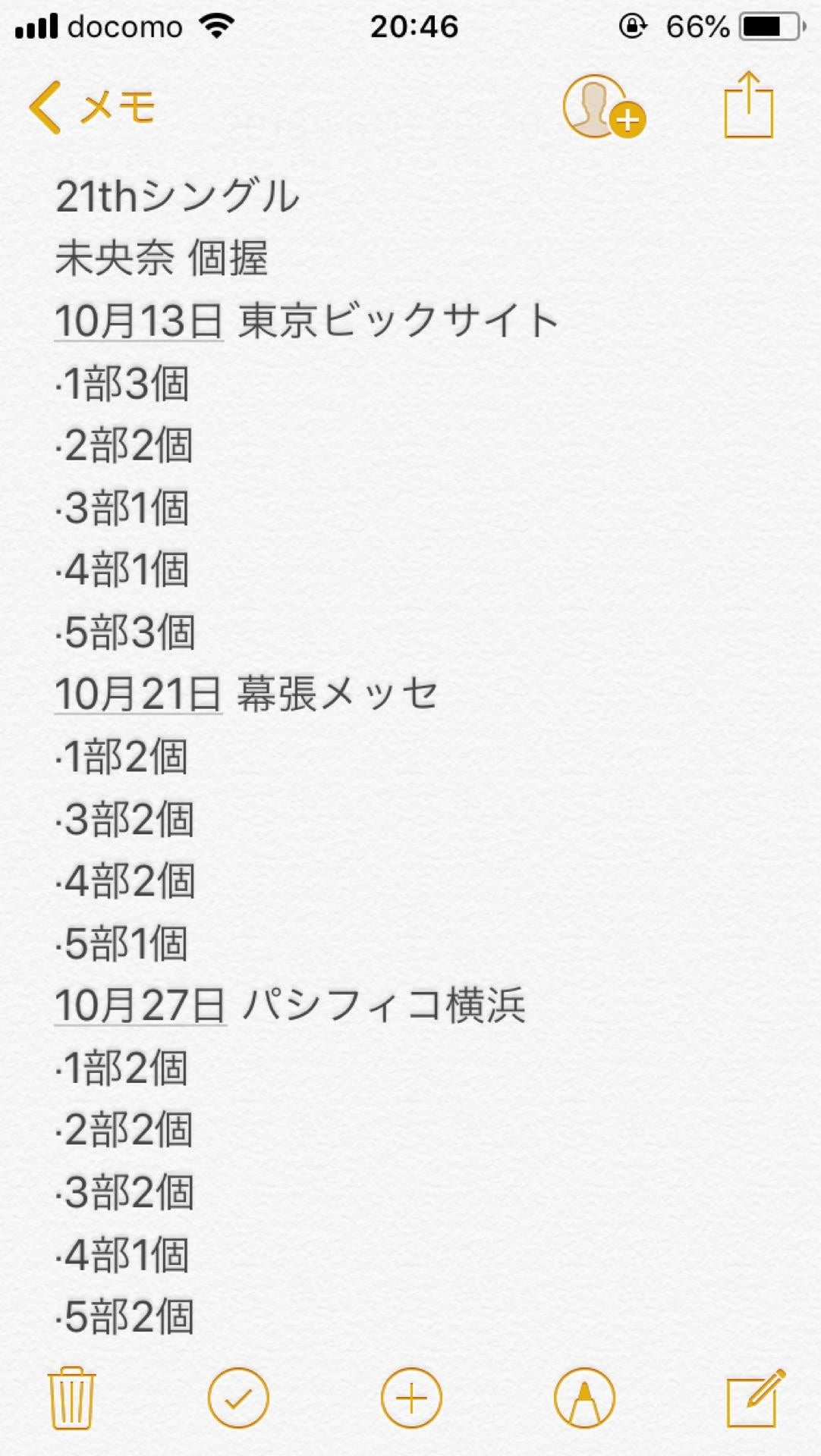Image resolution: width=821 pixels, height=1456 pixels.
Task: Delete this note with the trash icon
Action: point(72,1398)
